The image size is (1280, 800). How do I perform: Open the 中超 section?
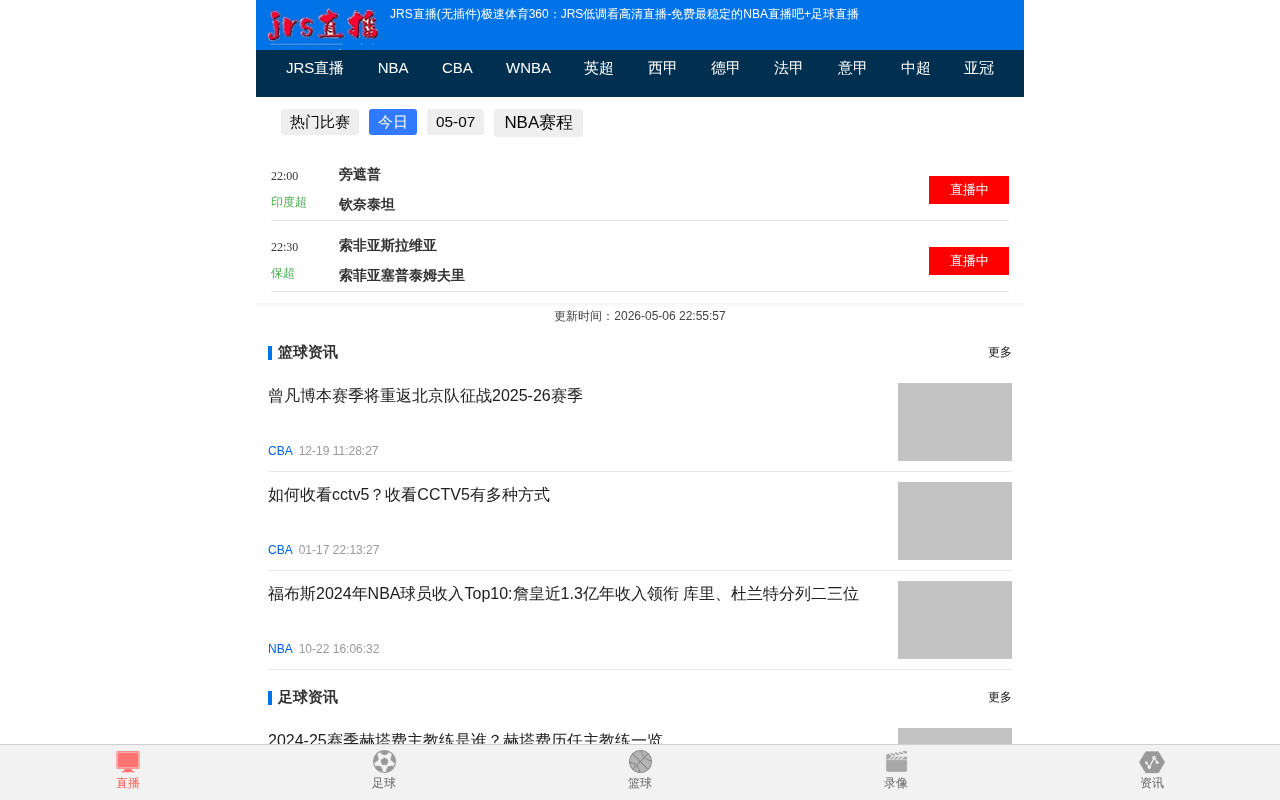[x=916, y=68]
